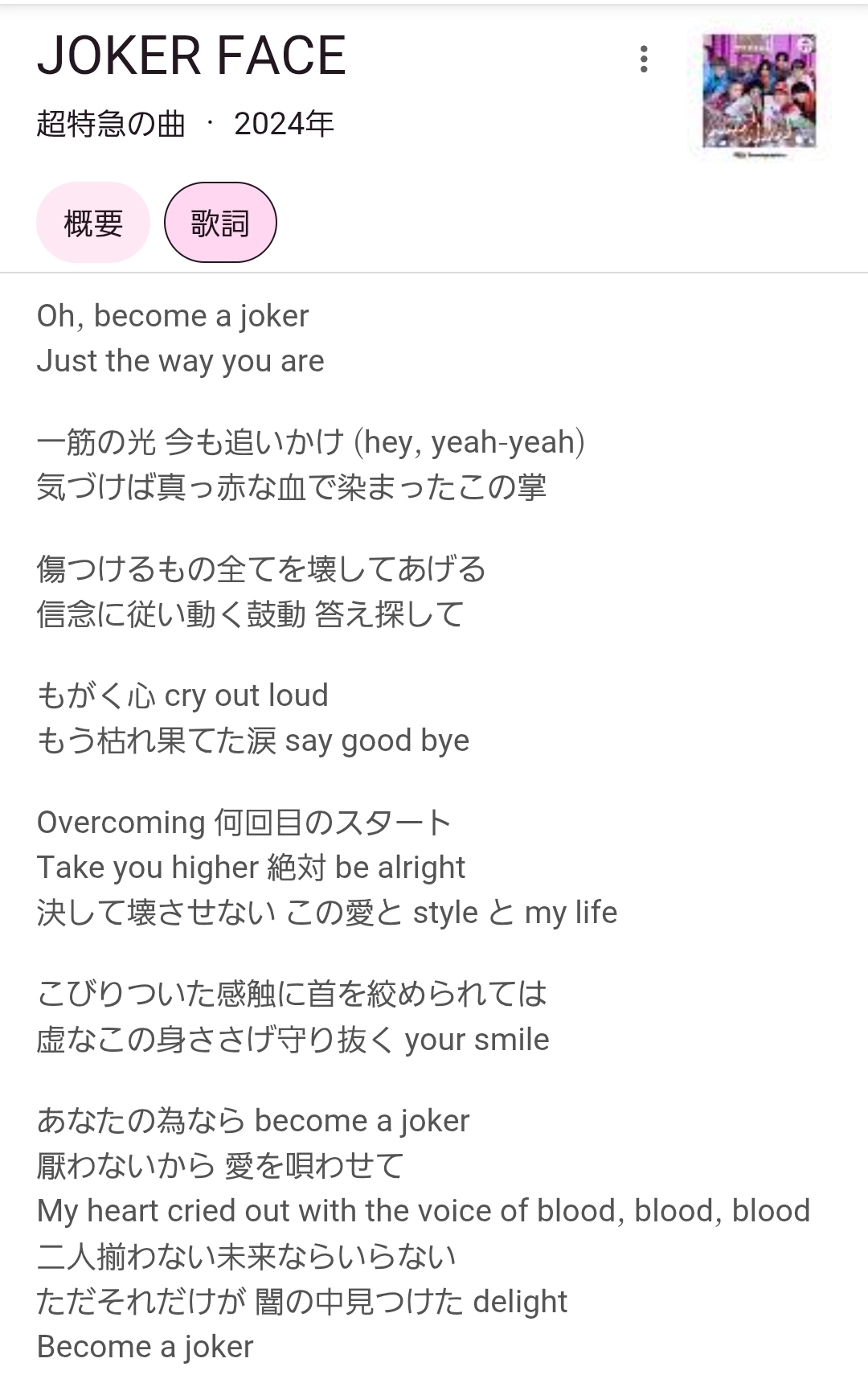The width and height of the screenshot is (868, 1379).
Task: Switch to the 概要 tab
Action: tap(93, 223)
